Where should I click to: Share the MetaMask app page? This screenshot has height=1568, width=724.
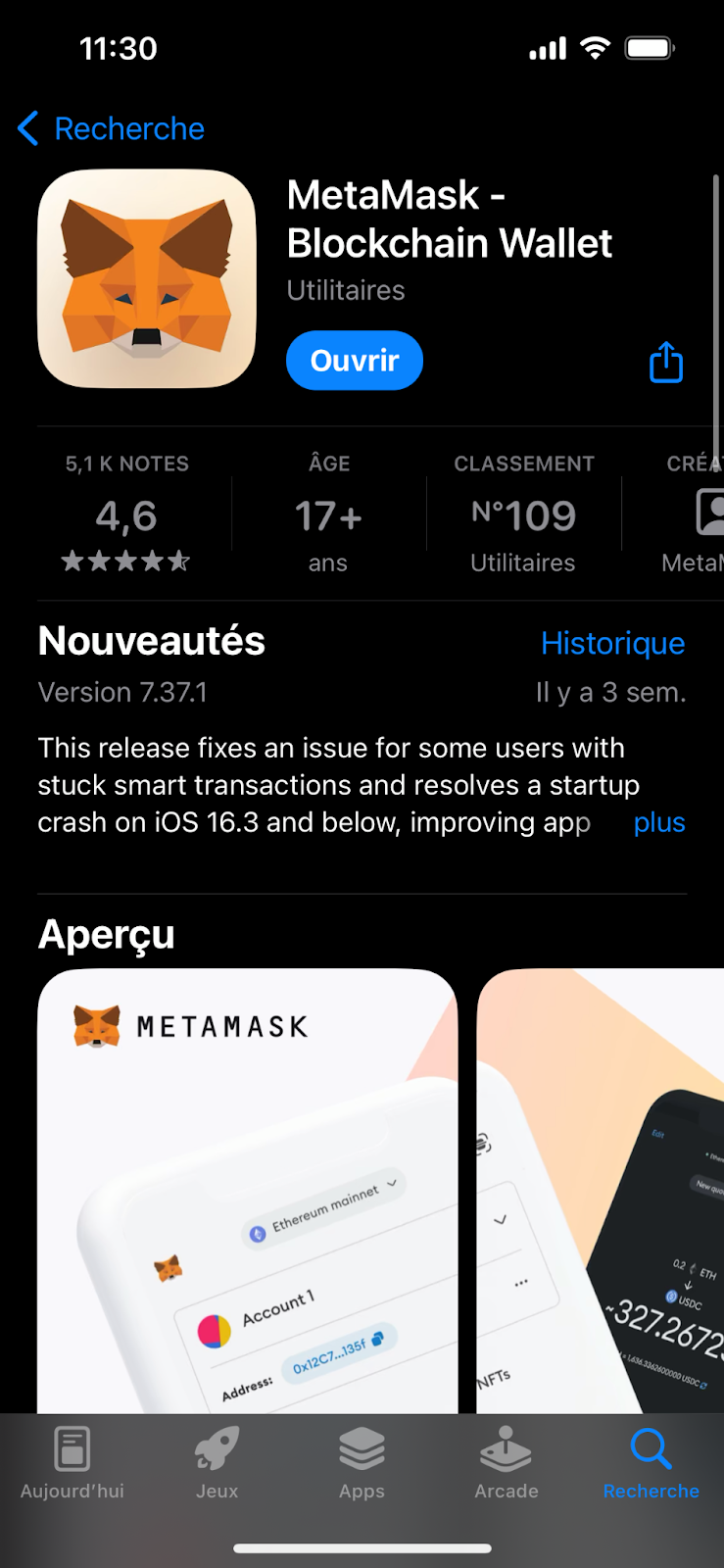pos(666,362)
